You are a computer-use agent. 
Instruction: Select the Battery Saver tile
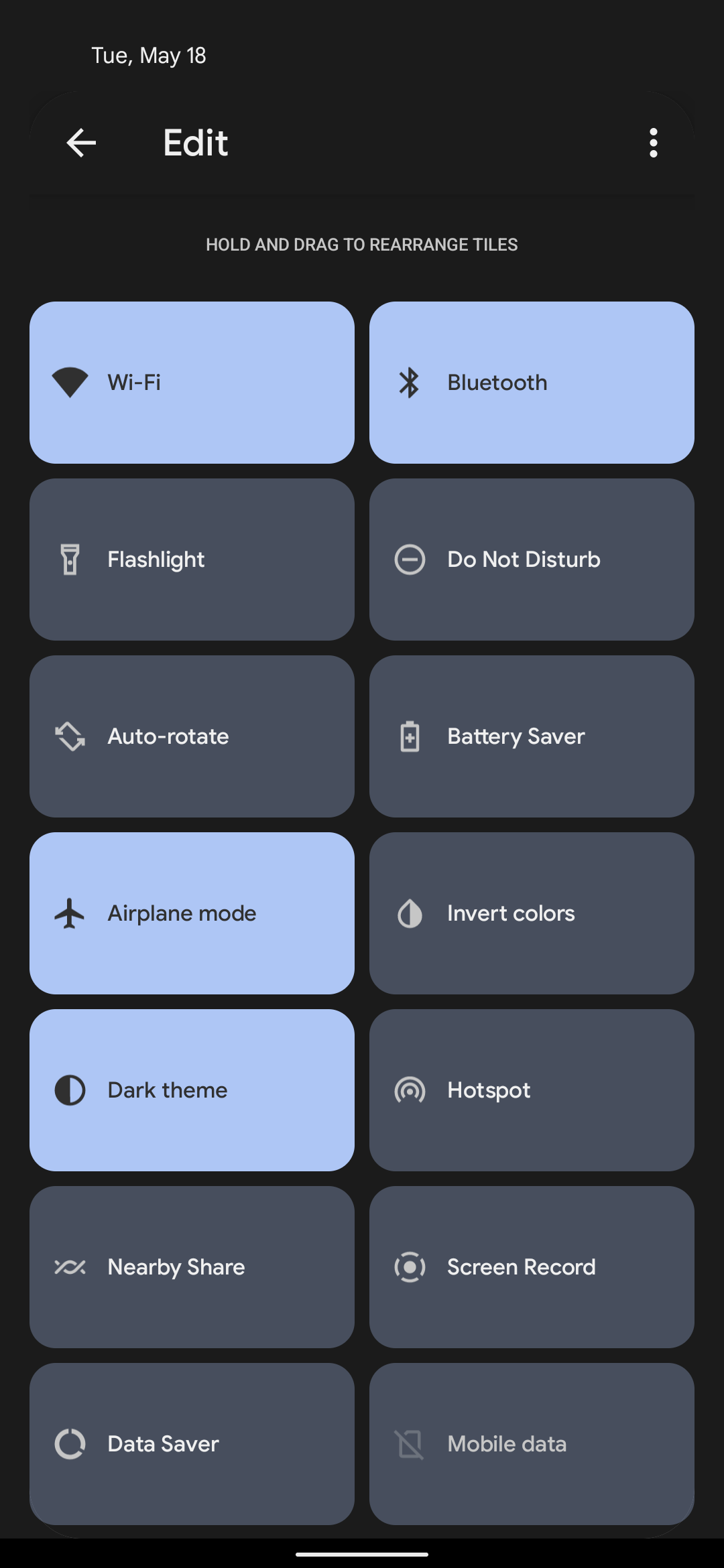point(532,736)
